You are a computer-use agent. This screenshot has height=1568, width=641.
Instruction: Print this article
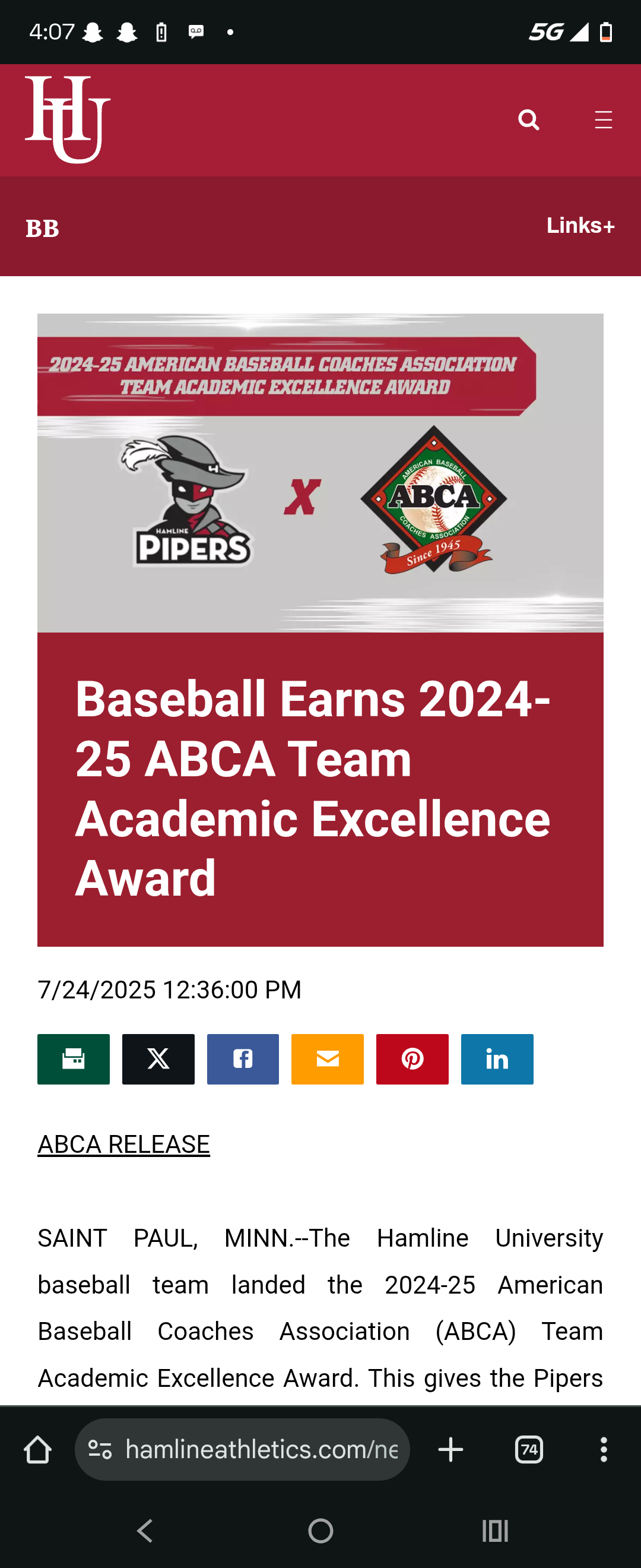pyautogui.click(x=74, y=1059)
